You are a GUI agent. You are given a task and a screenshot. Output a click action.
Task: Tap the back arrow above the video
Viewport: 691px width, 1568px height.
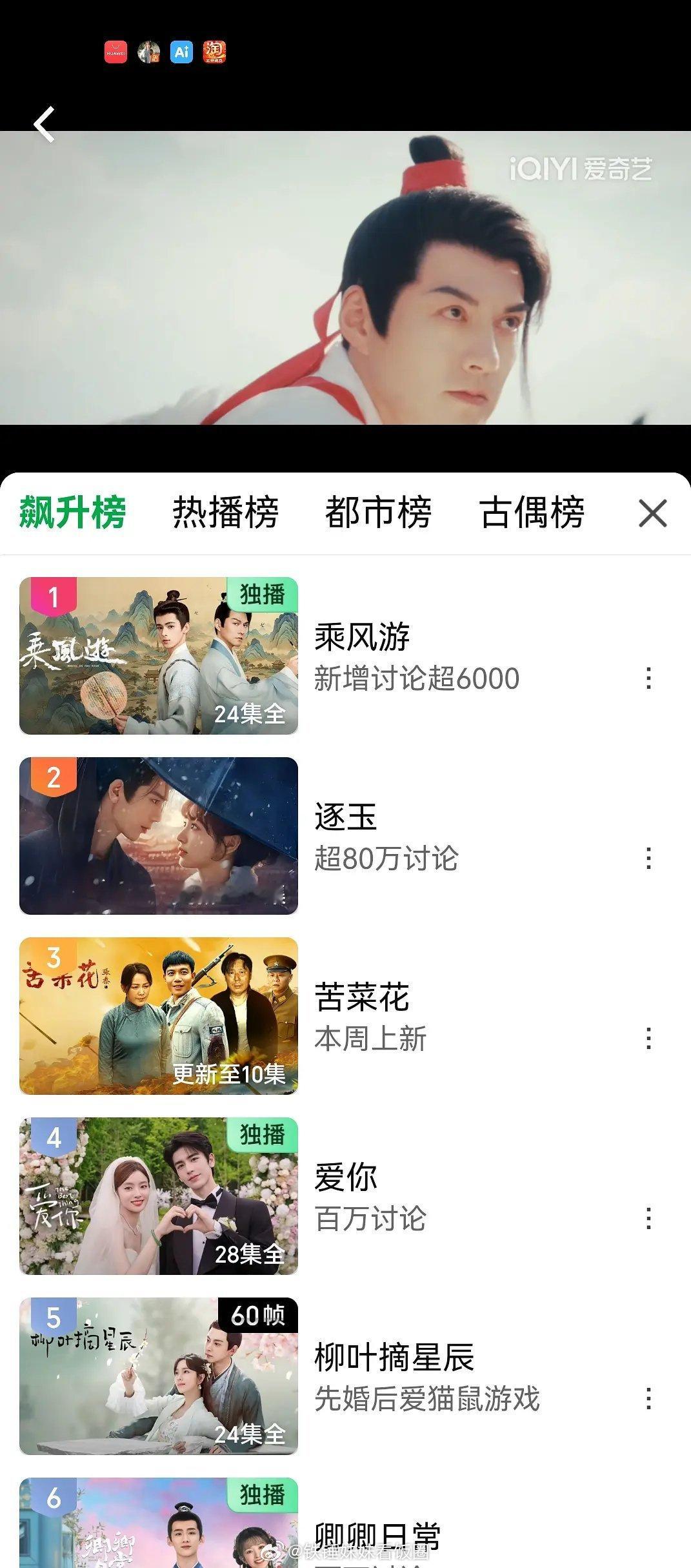pos(45,123)
